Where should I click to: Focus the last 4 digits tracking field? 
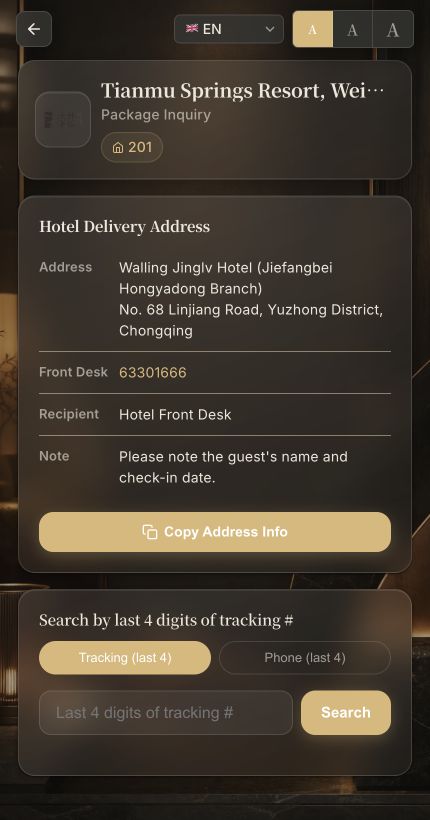pyautogui.click(x=166, y=712)
